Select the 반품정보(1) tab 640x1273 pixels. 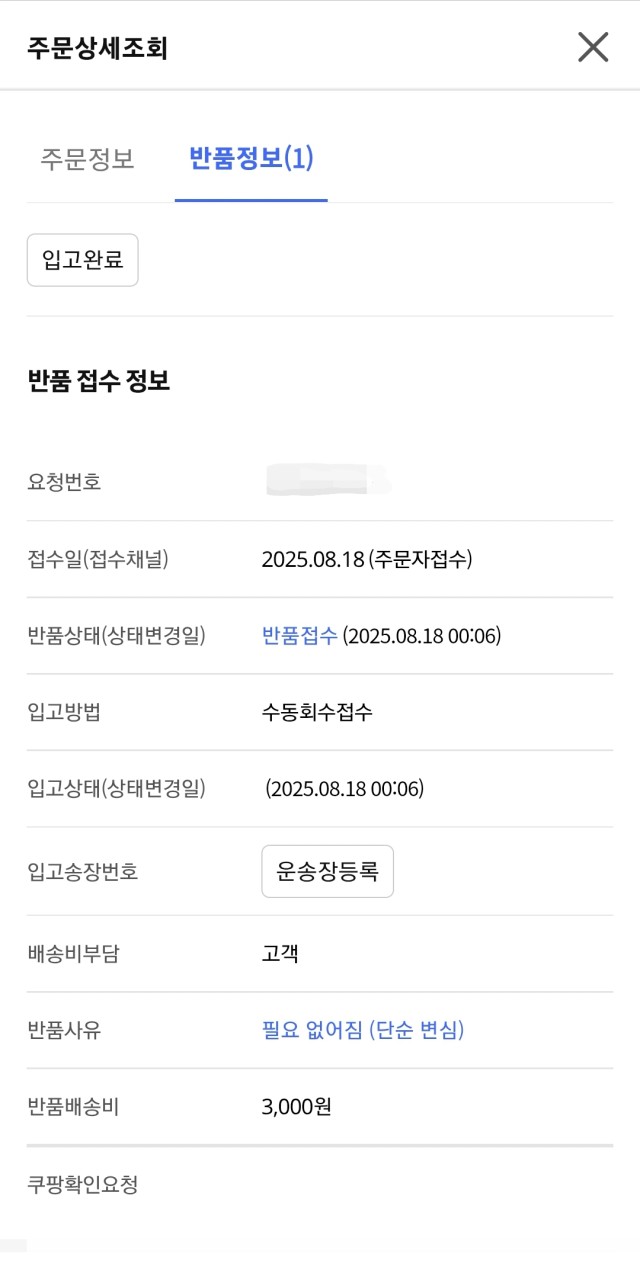(x=251, y=159)
